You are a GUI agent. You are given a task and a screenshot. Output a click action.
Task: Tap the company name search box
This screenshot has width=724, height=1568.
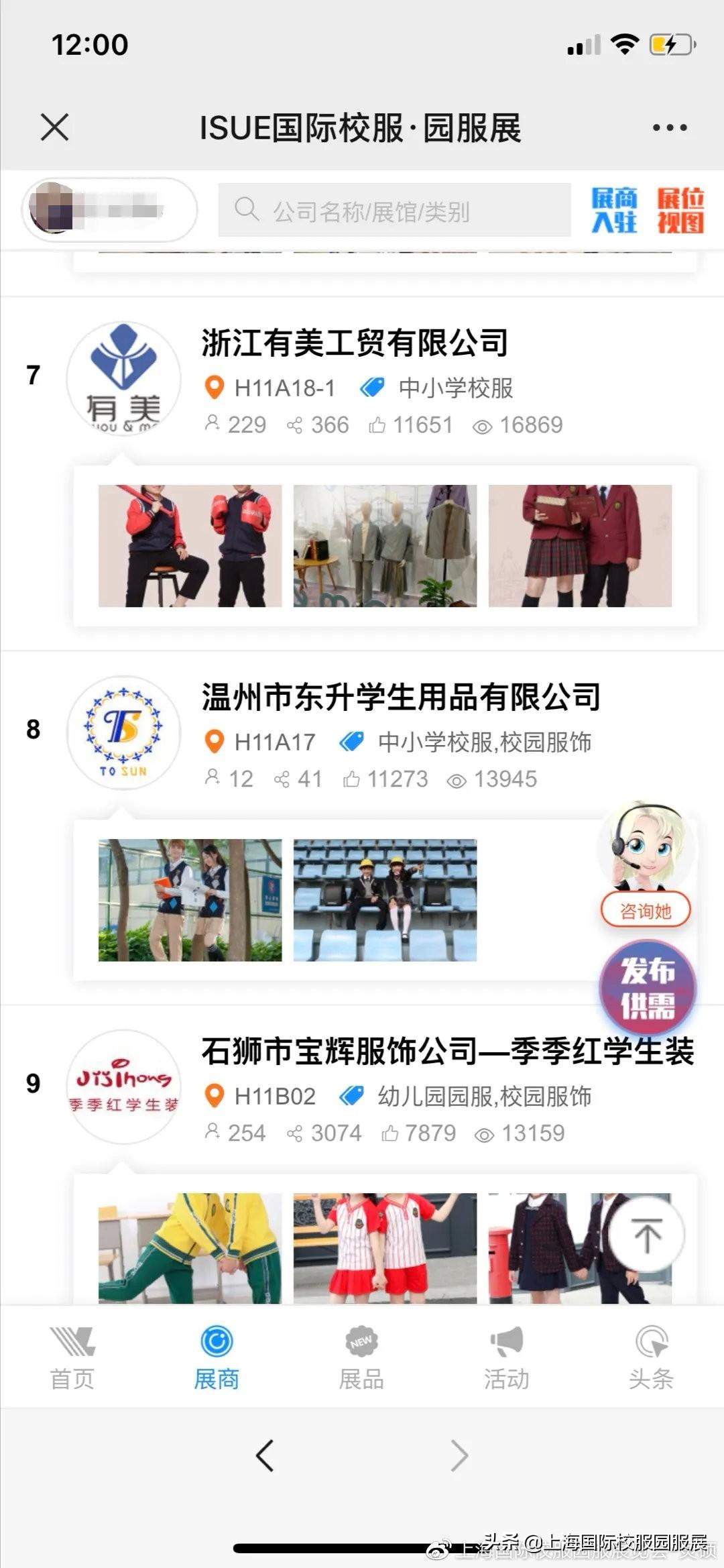[394, 211]
